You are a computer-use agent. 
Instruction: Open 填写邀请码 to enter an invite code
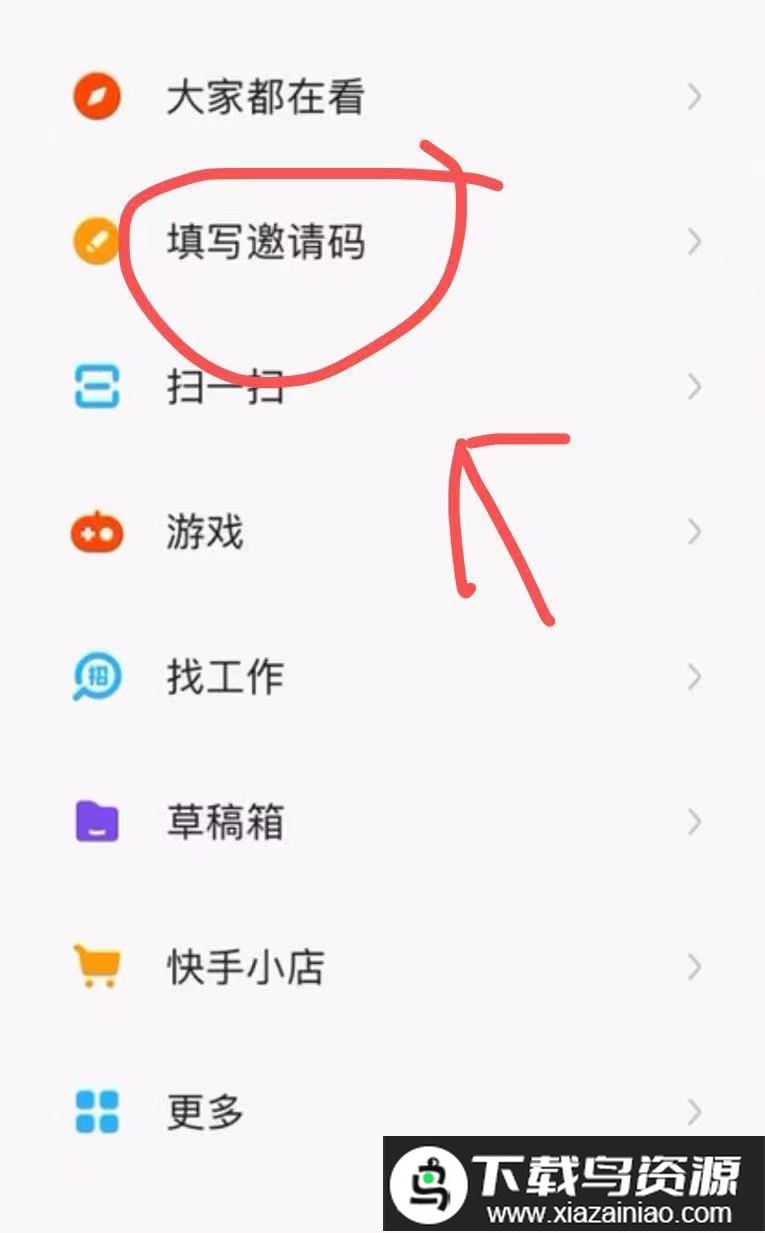[x=265, y=243]
